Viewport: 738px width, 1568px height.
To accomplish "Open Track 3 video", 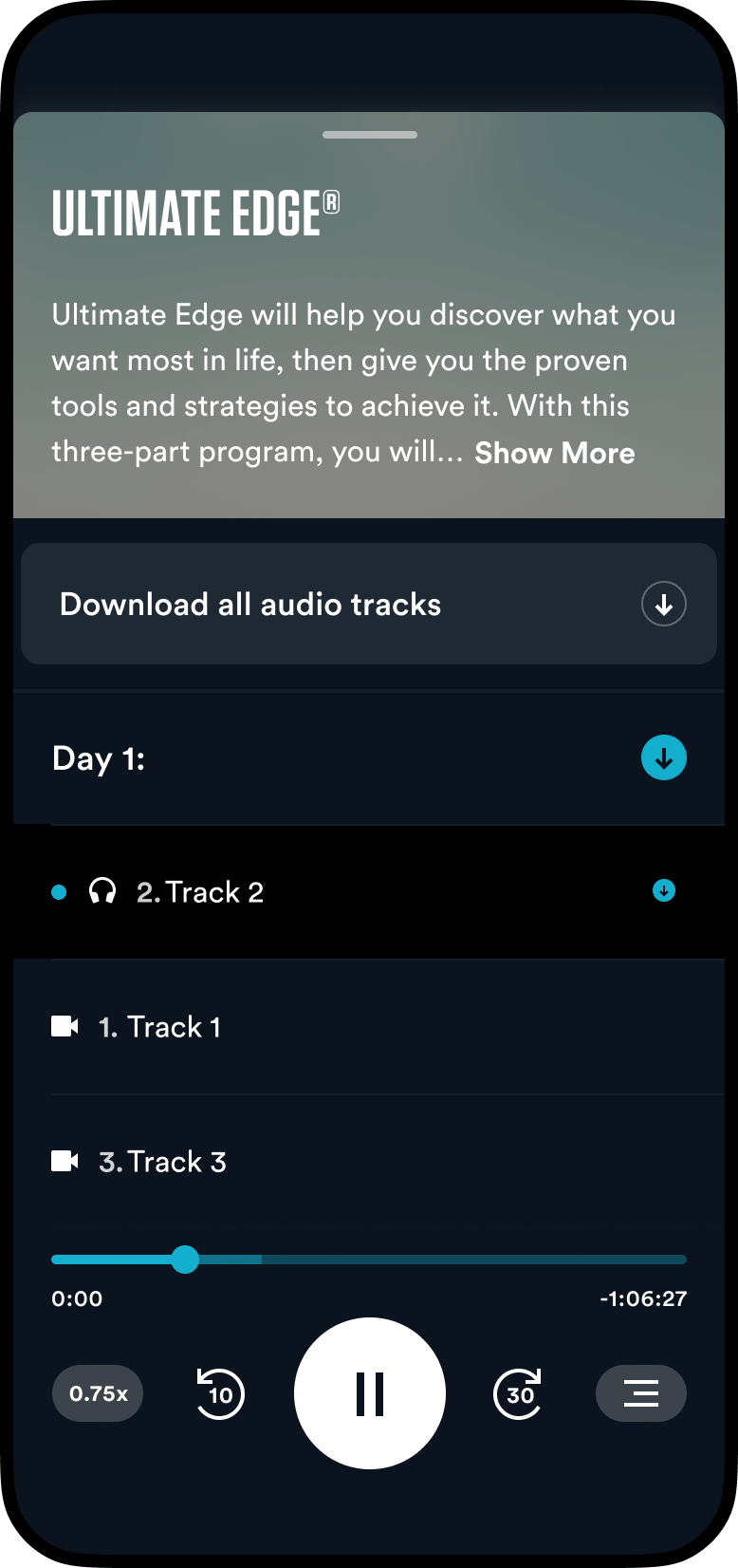I will click(162, 1162).
